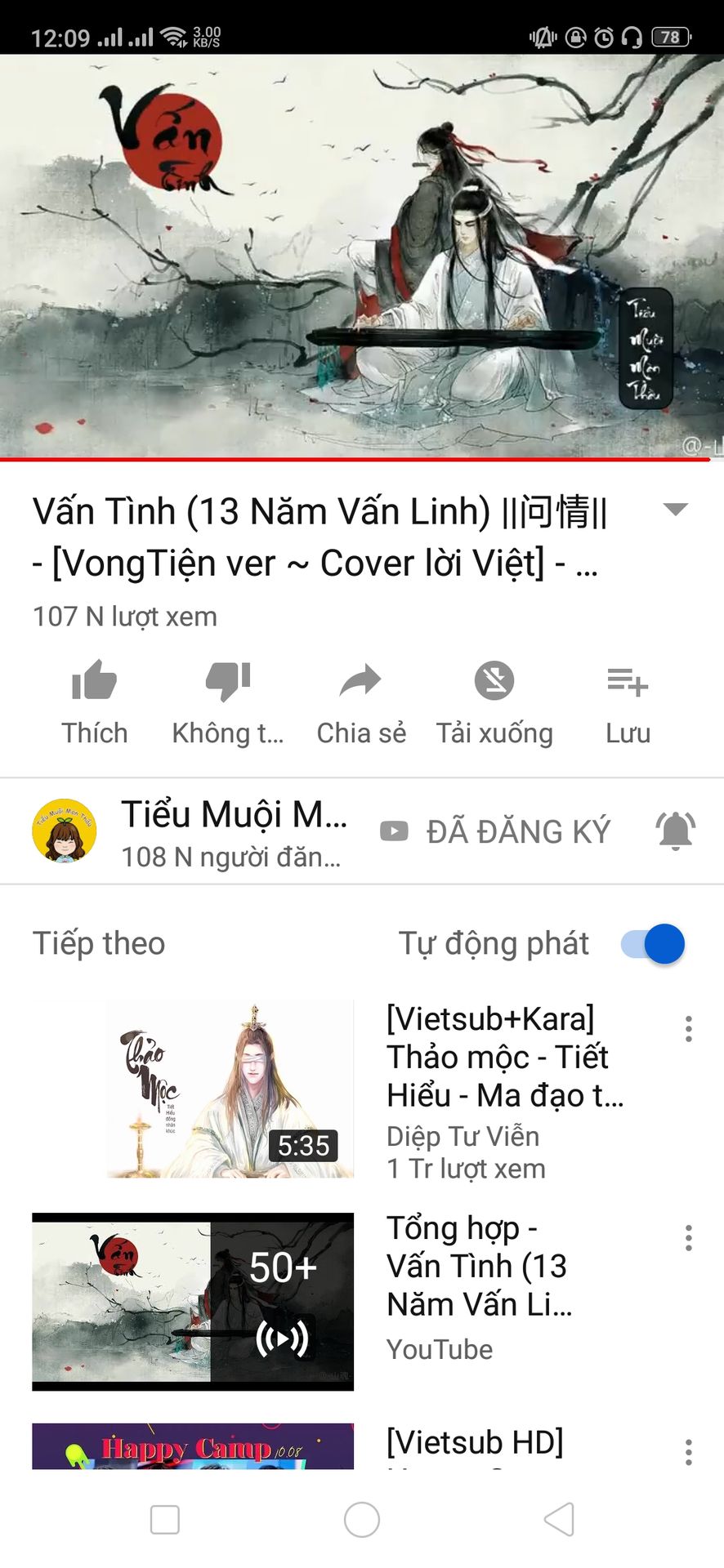Open the channel notification bell

pyautogui.click(x=676, y=831)
